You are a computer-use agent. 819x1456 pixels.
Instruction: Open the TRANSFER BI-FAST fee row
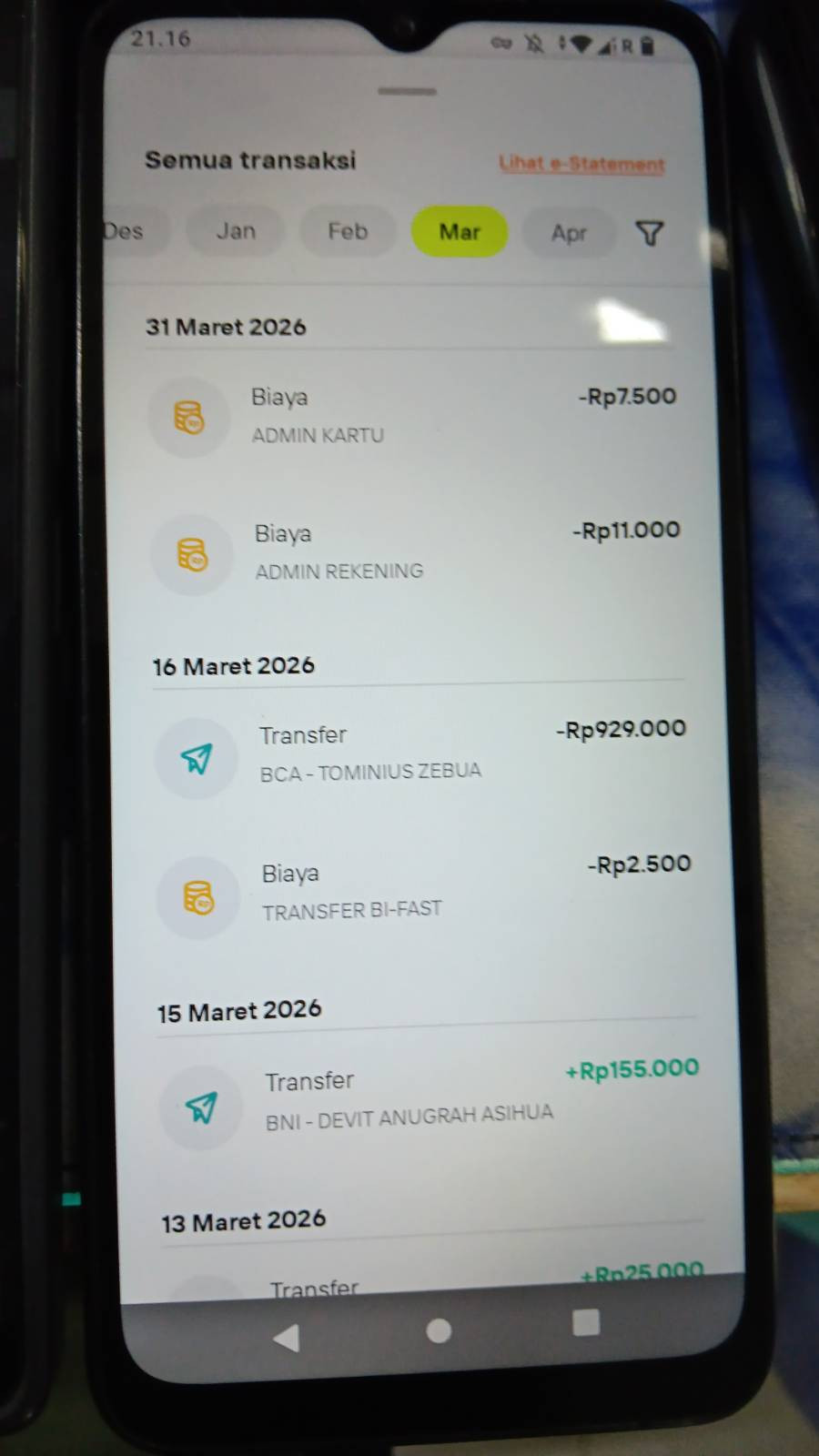pyautogui.click(x=425, y=892)
